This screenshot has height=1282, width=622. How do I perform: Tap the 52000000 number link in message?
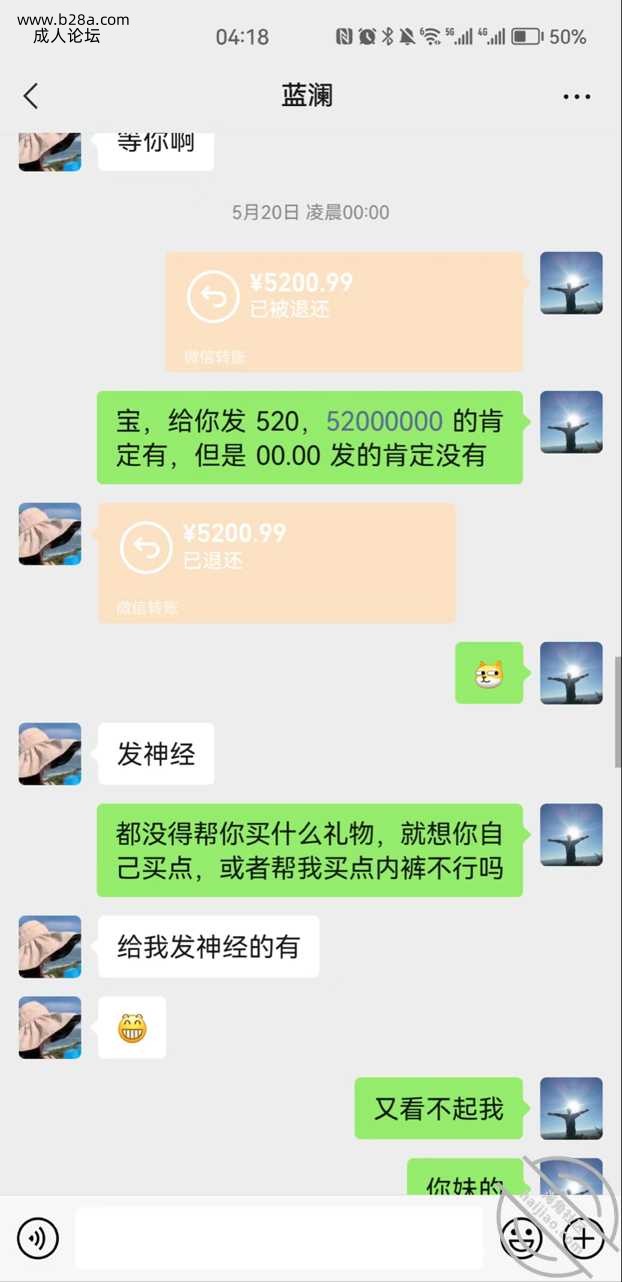point(386,422)
